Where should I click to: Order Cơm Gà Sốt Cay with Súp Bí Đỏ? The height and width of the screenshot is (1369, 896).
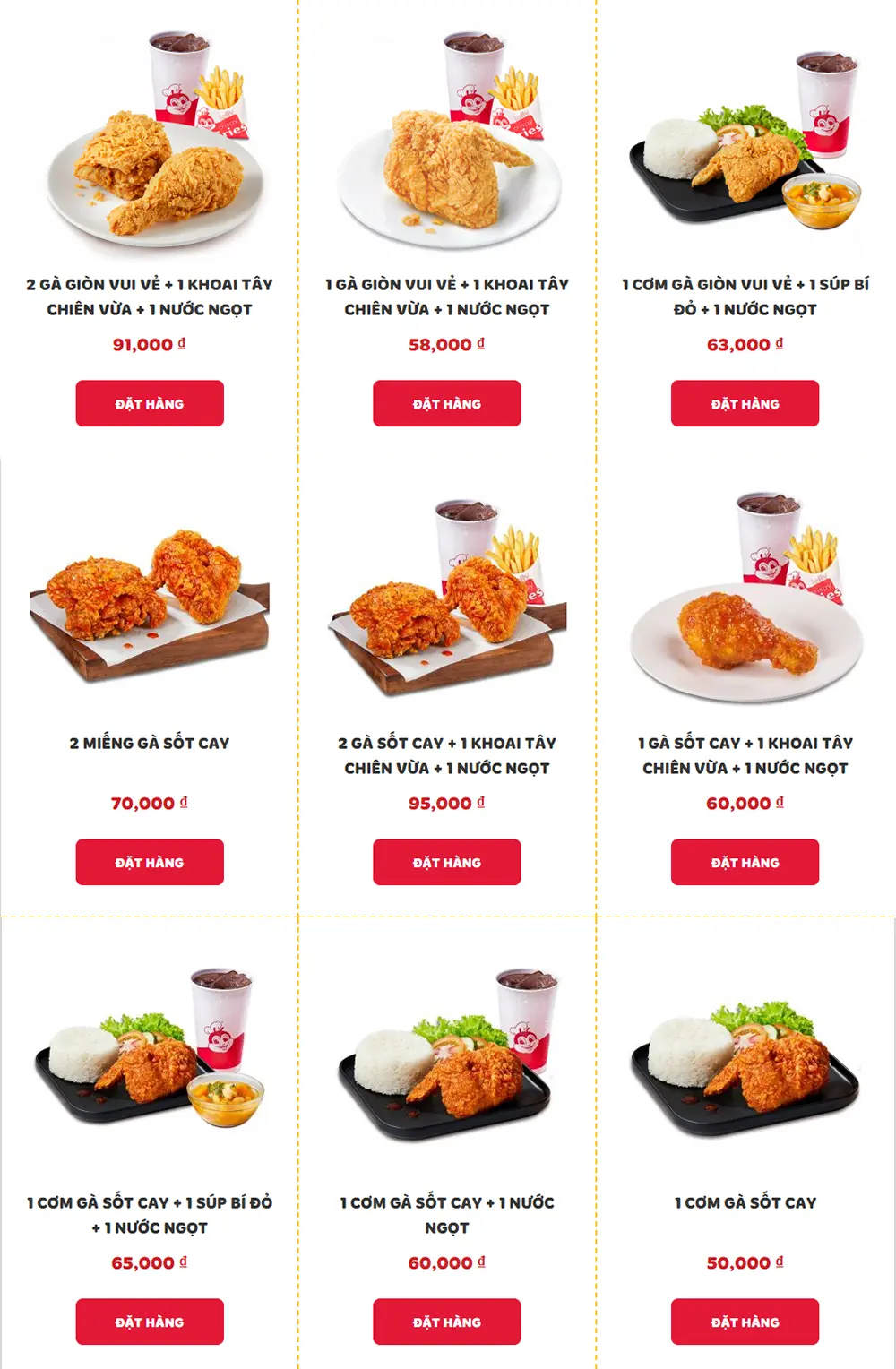(150, 1322)
